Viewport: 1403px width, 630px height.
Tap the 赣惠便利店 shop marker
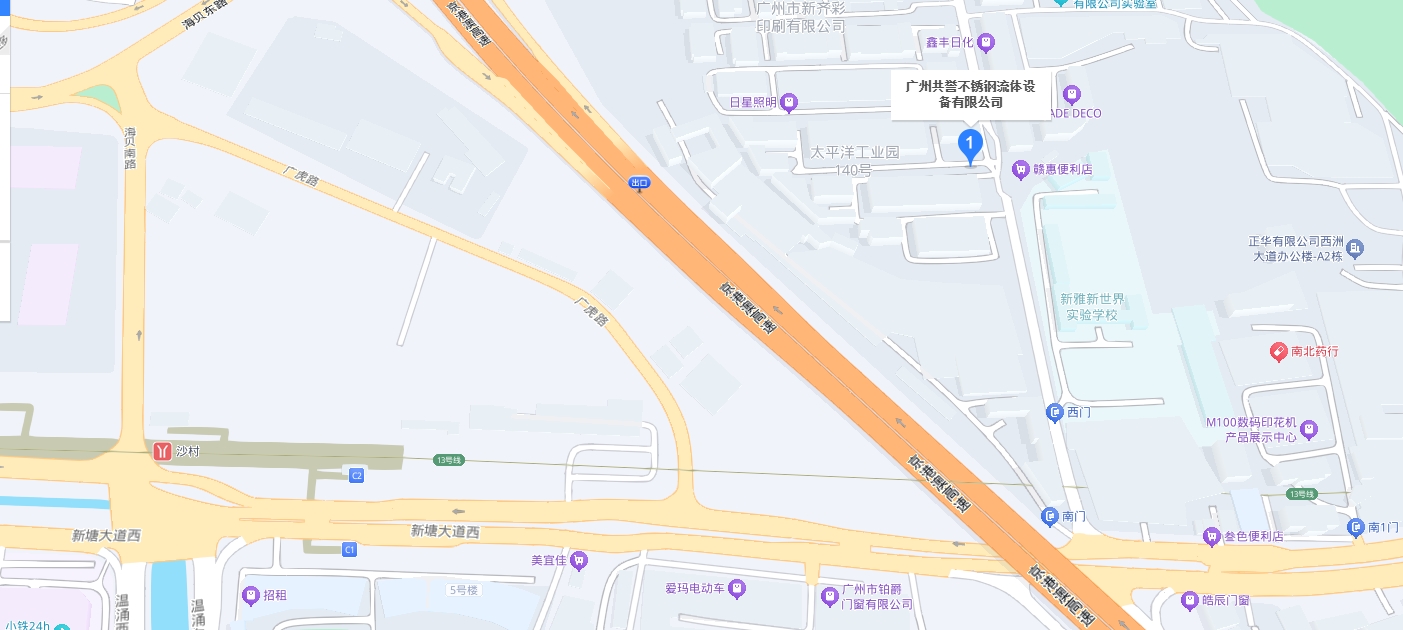[1021, 169]
